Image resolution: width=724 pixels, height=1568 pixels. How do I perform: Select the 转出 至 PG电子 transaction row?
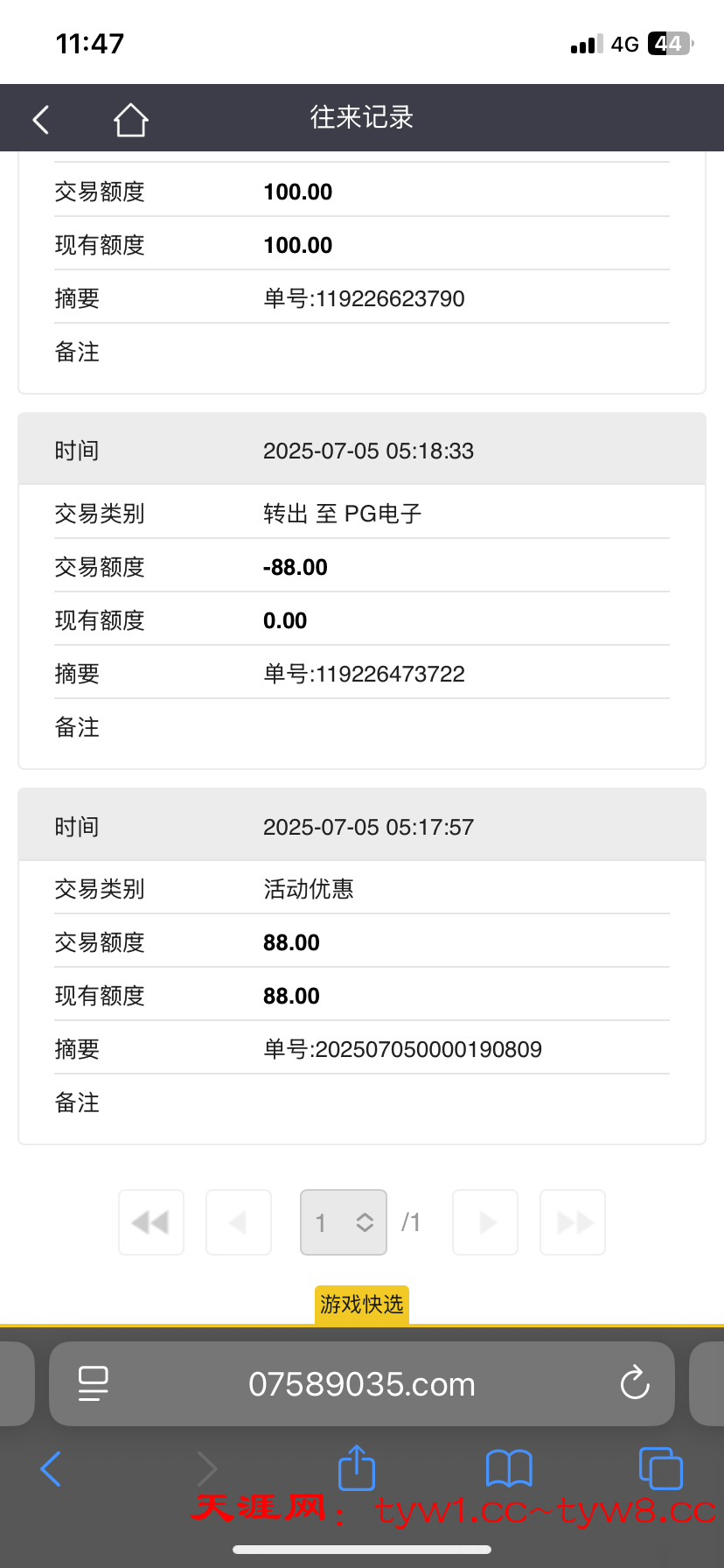click(340, 514)
